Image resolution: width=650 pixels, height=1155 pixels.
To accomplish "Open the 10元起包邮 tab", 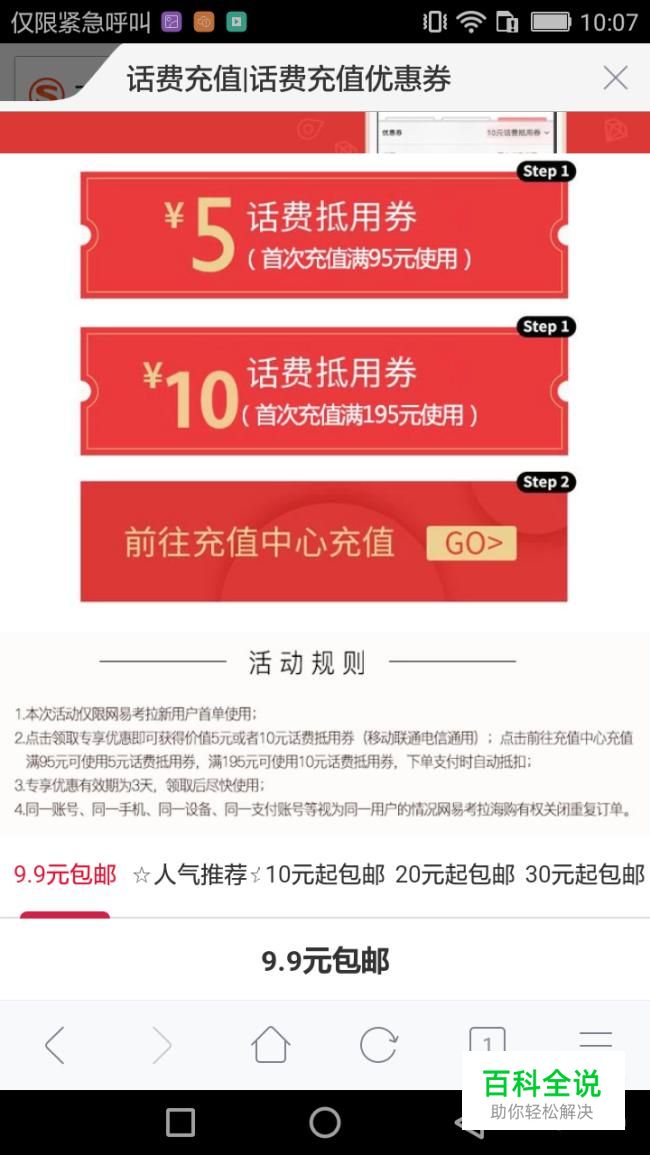I will 325,875.
